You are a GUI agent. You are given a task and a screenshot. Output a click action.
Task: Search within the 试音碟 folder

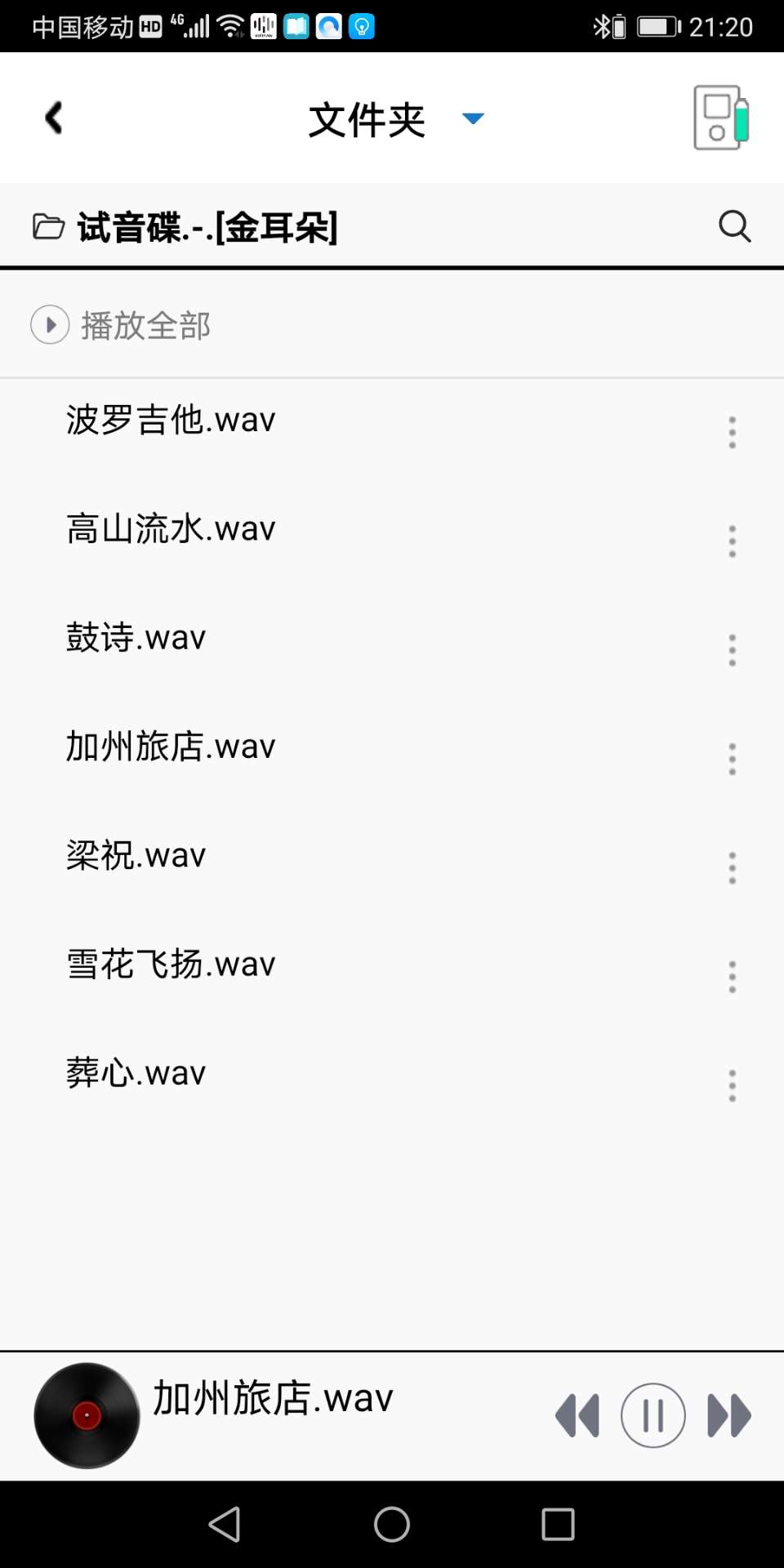point(734,226)
